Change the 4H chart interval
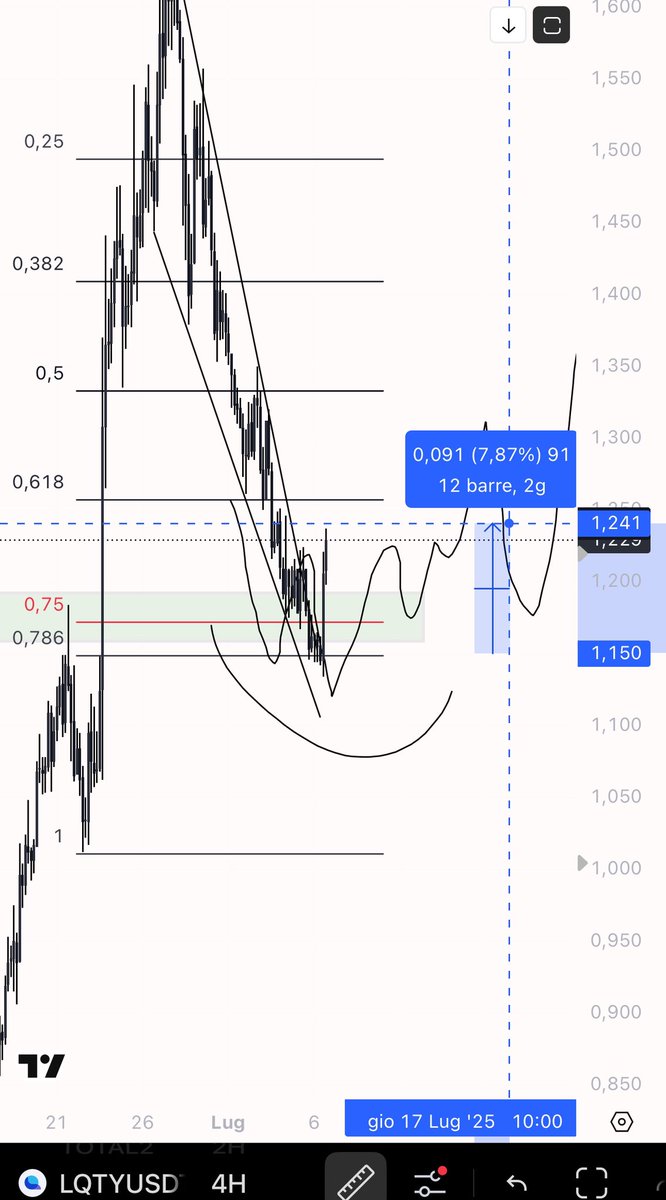Viewport: 666px width, 1200px height. pos(229,1183)
